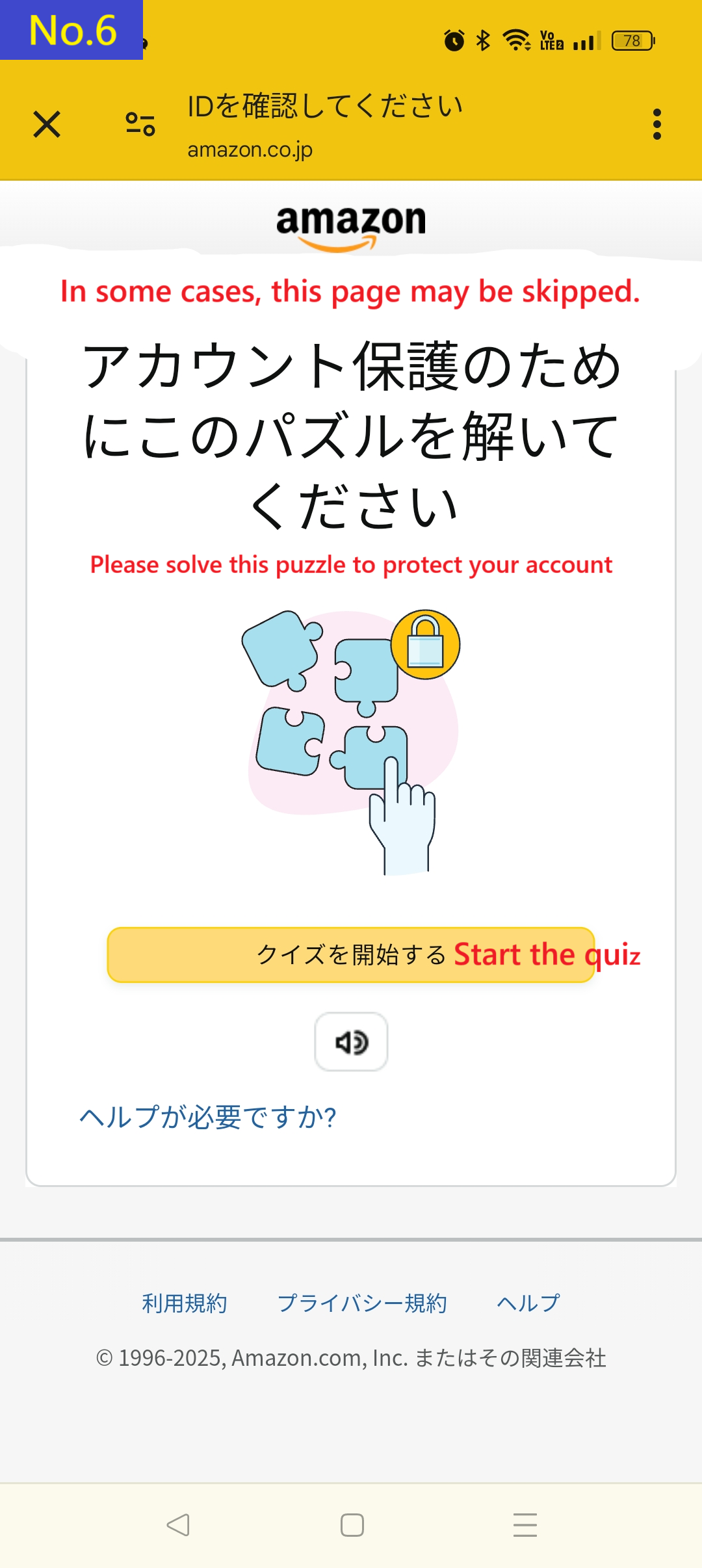Viewport: 702px width, 1568px height.
Task: Open the 利用規約 terms link
Action: pyautogui.click(x=184, y=1302)
